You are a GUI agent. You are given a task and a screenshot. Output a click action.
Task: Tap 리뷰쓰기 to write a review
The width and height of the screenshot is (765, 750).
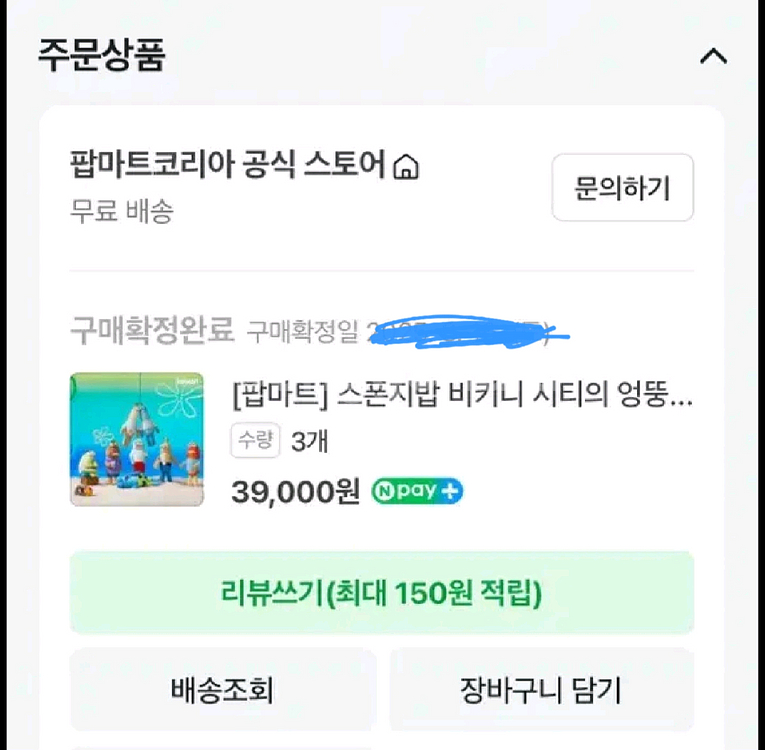(x=381, y=593)
